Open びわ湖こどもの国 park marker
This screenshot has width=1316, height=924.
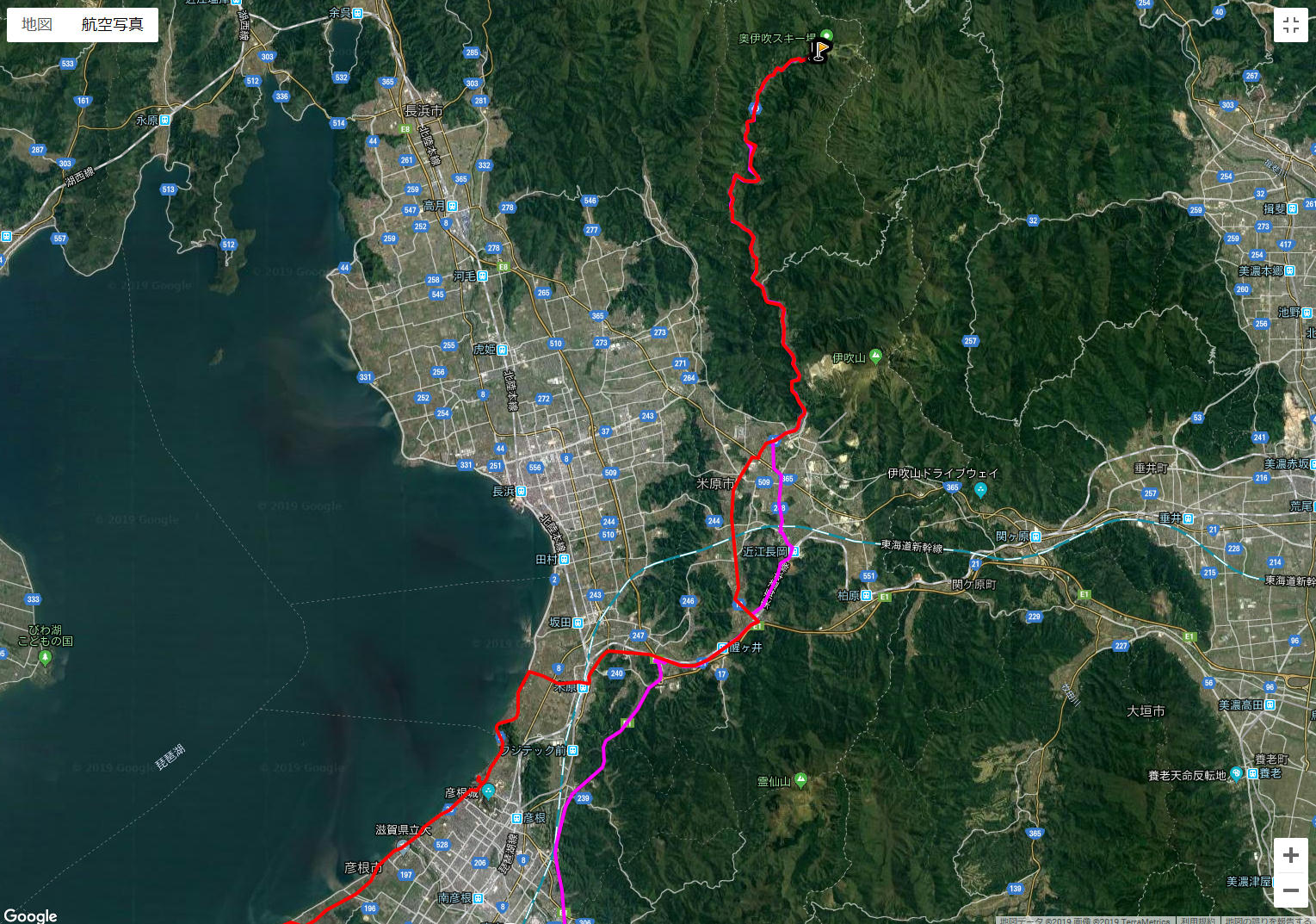point(46,658)
